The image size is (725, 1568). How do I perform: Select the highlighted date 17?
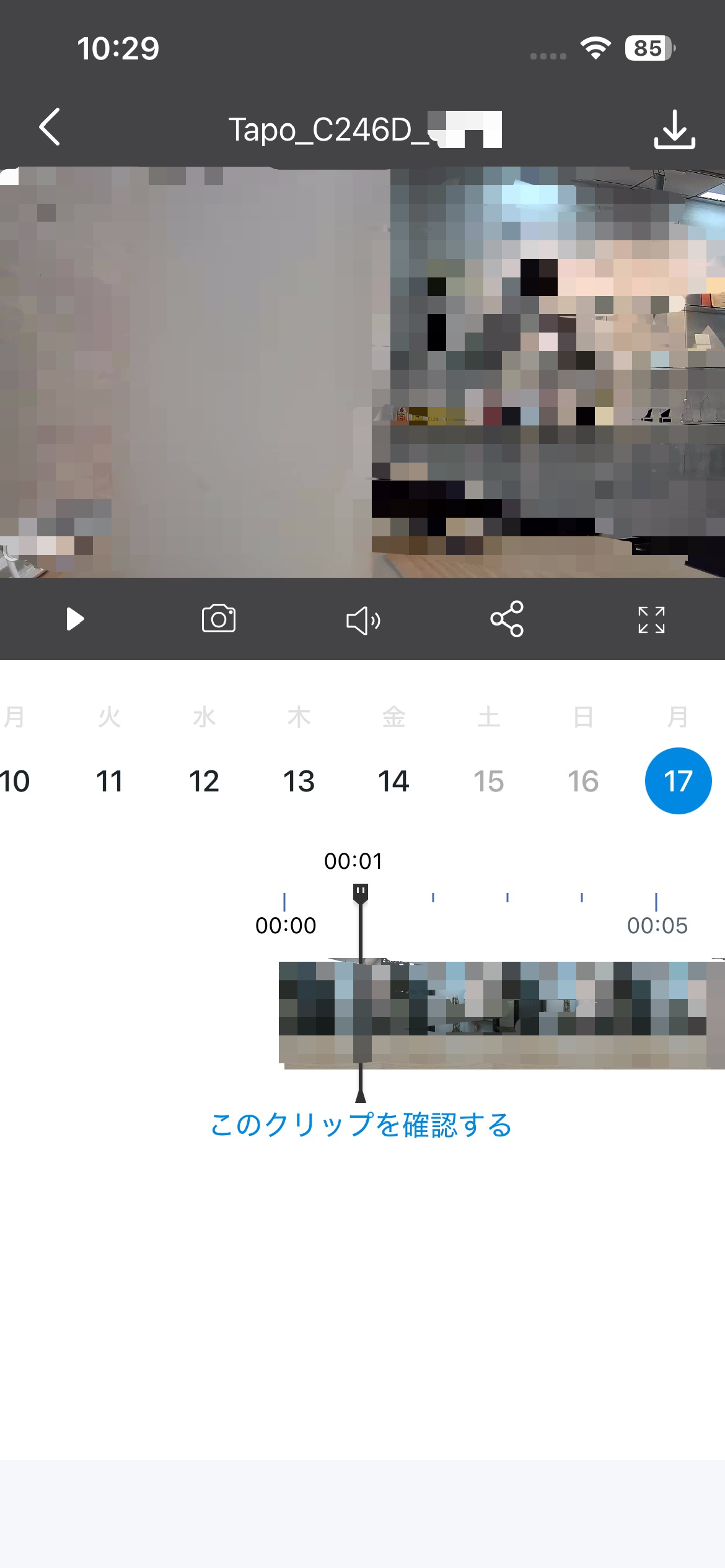(678, 782)
